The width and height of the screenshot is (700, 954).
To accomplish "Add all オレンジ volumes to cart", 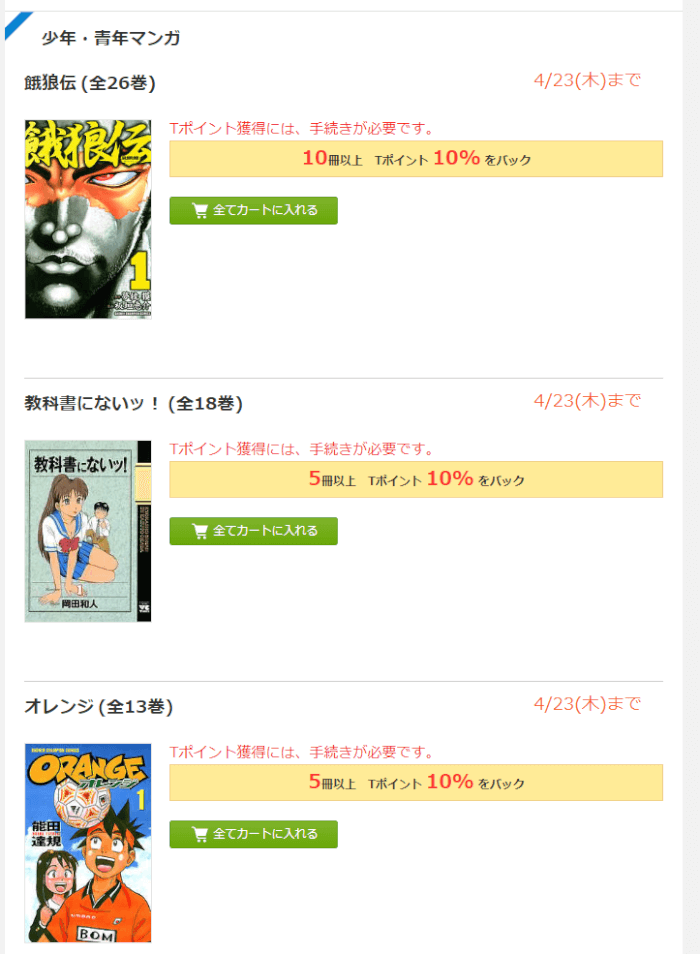I will point(253,834).
